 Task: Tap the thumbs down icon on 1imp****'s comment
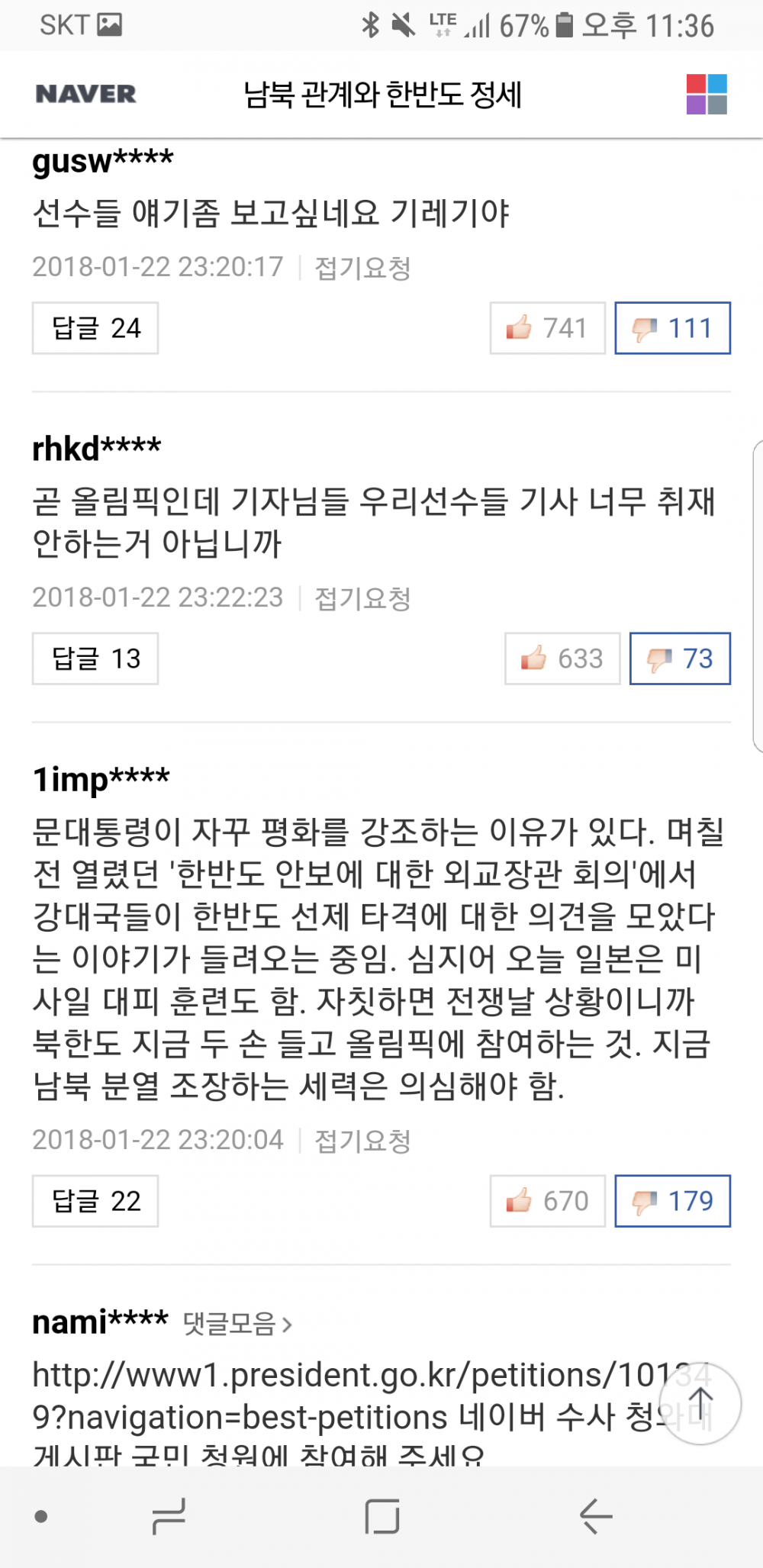click(645, 1200)
